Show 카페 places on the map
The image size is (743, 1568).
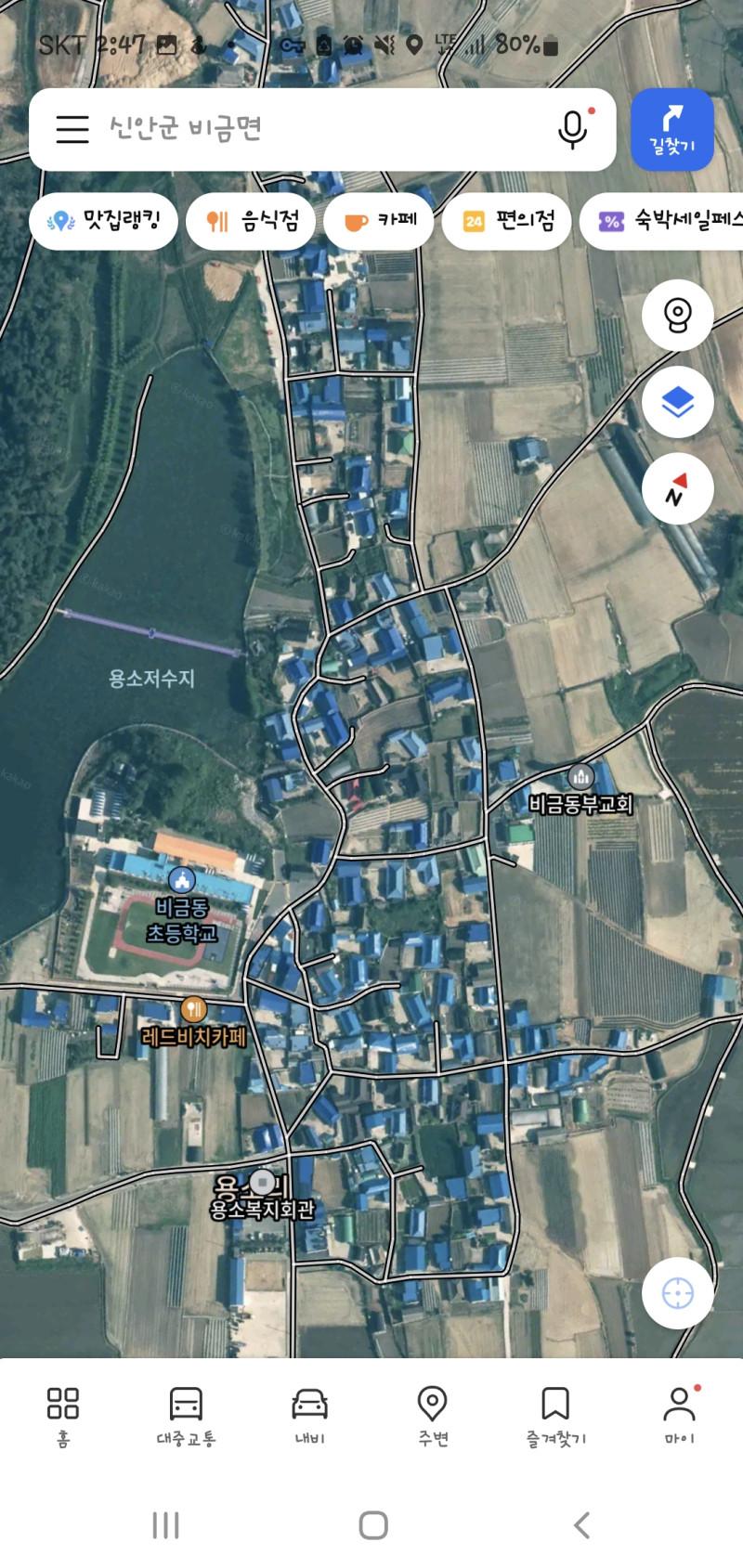[x=379, y=221]
